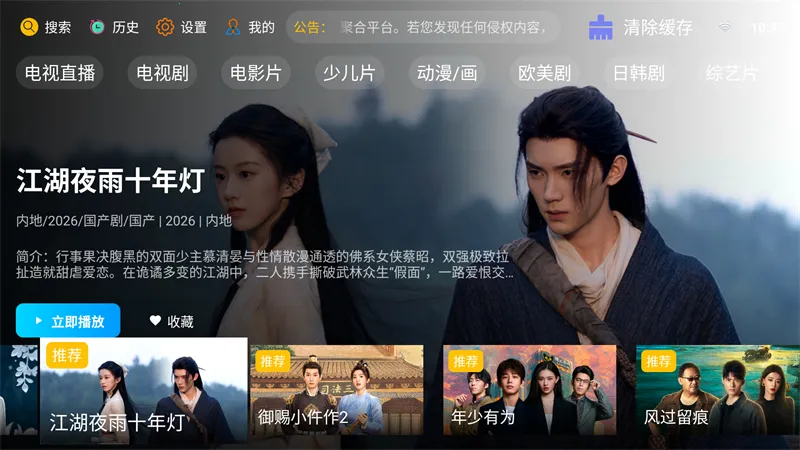The image size is (800, 450).
Task: Open 搜索 search
Action: point(45,27)
